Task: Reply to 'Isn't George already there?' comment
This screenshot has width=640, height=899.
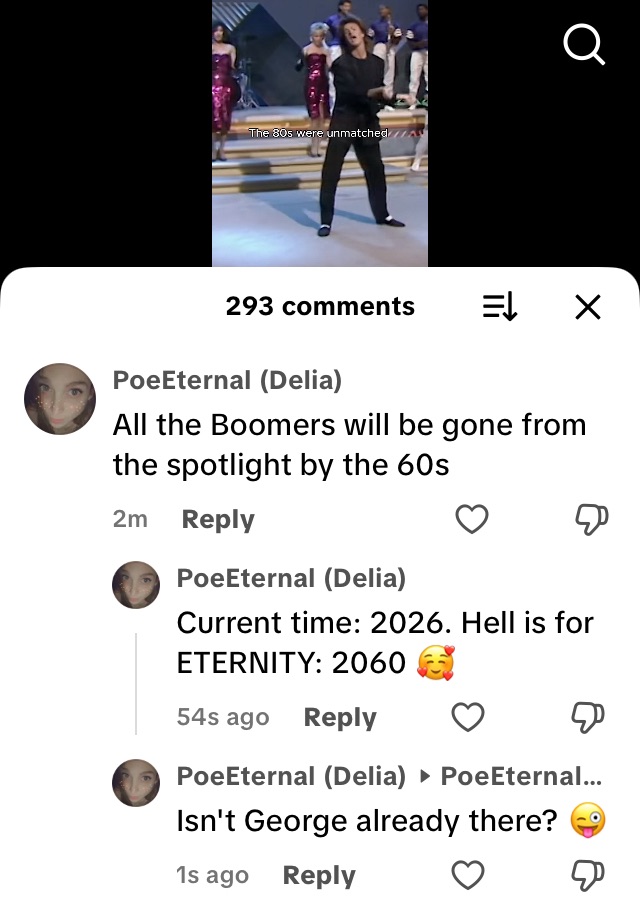Action: [x=319, y=876]
